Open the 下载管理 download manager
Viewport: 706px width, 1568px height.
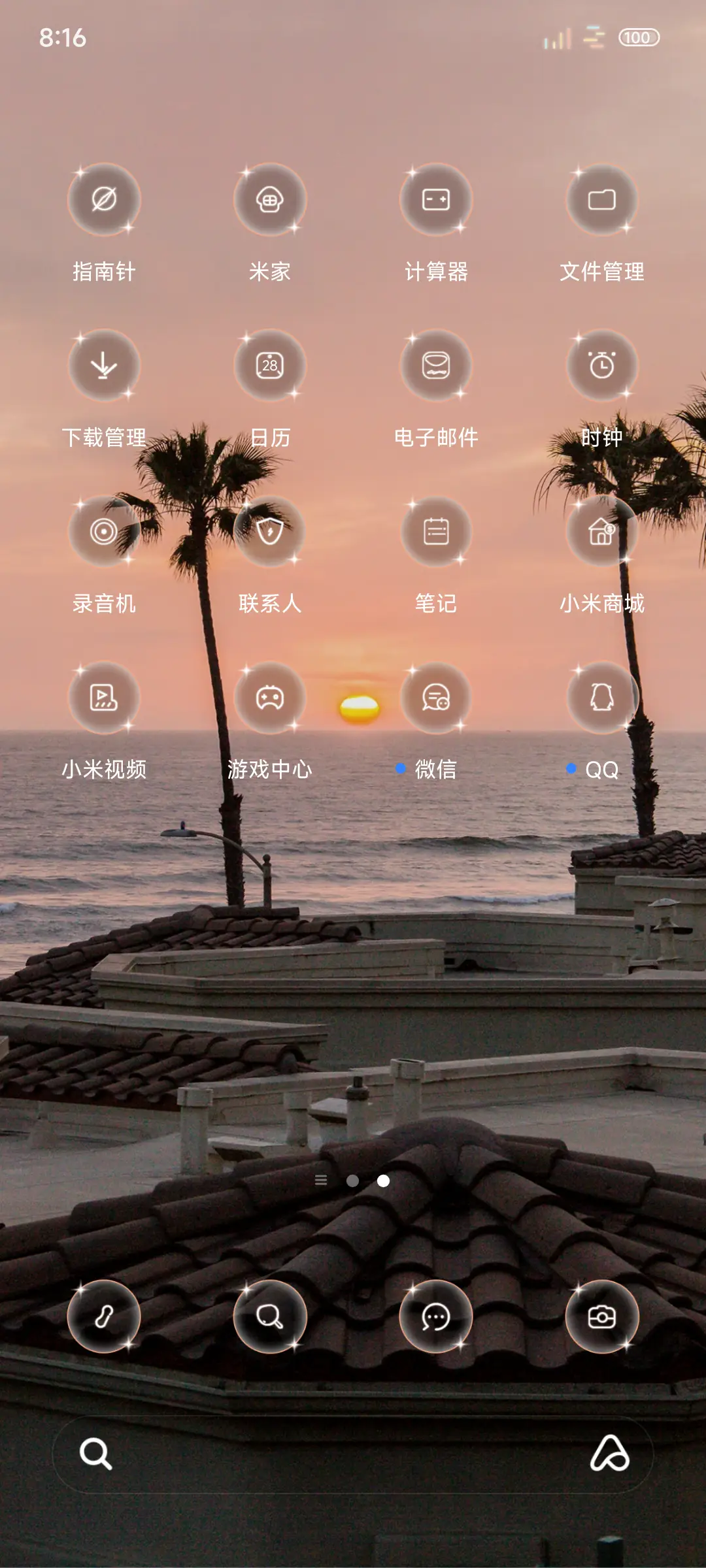105,367
